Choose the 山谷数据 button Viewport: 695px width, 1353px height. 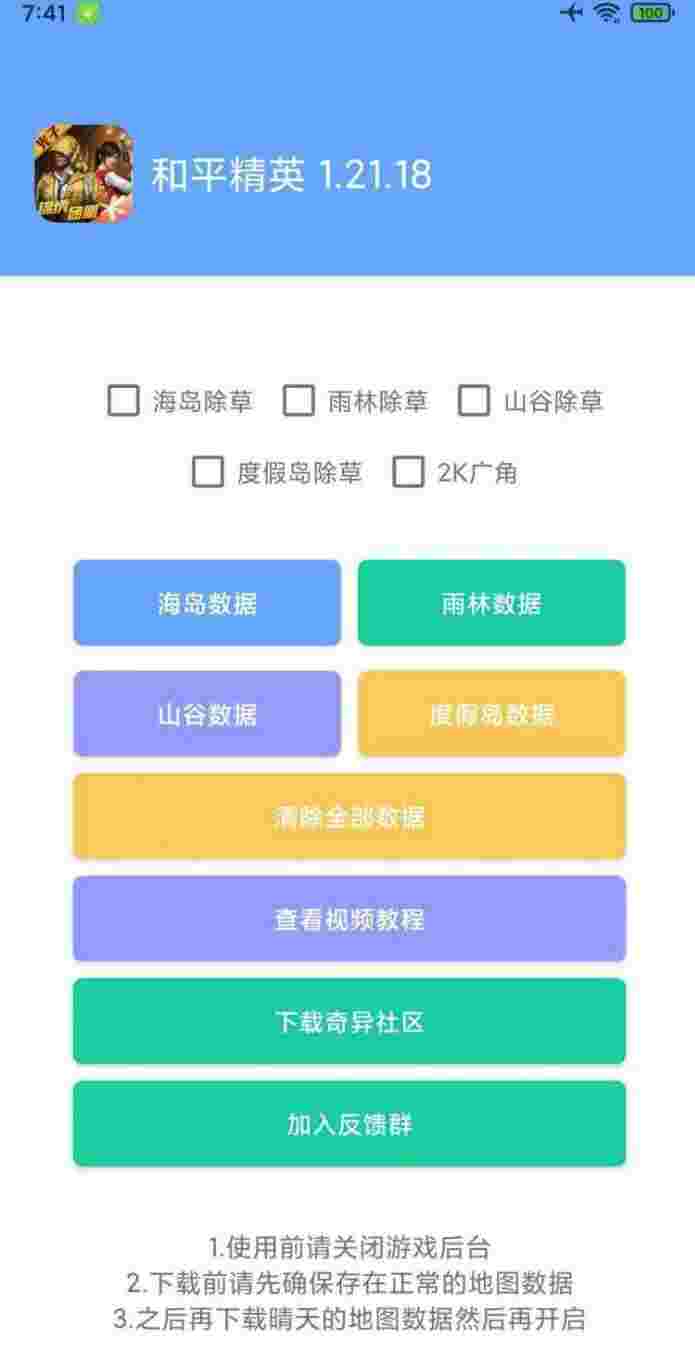click(x=207, y=714)
